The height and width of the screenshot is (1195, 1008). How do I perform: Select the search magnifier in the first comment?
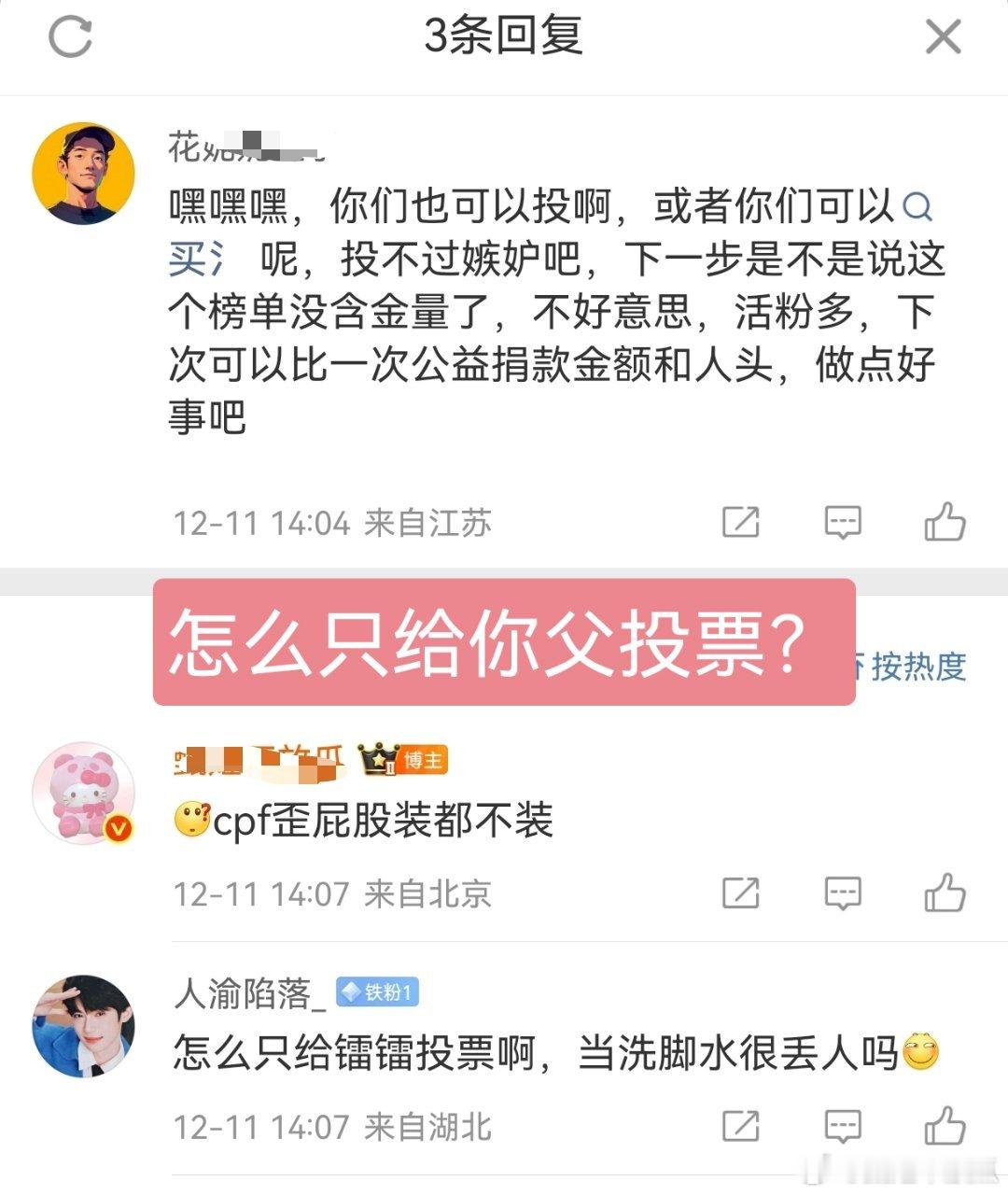point(916,207)
